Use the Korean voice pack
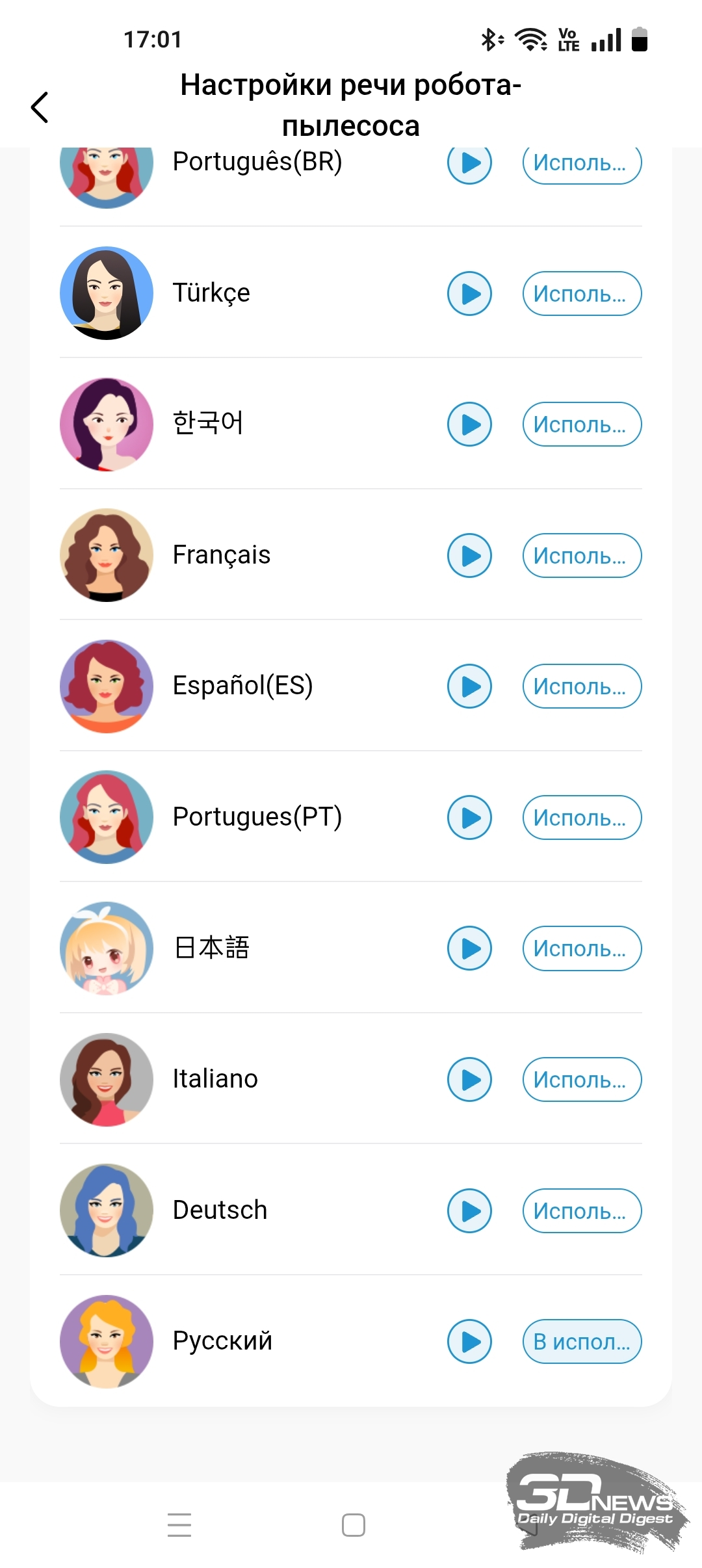 click(582, 424)
